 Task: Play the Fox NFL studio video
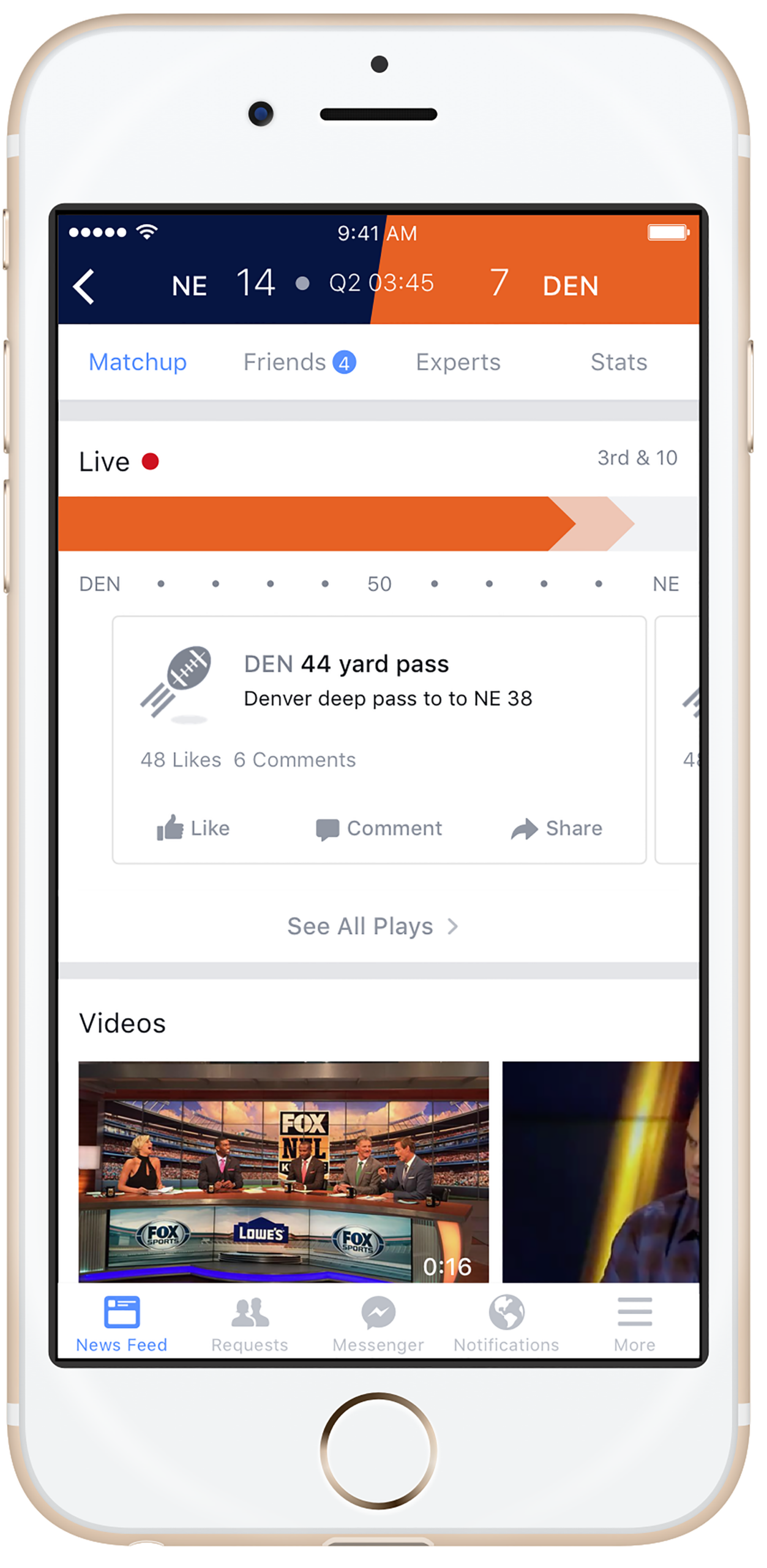(283, 1171)
